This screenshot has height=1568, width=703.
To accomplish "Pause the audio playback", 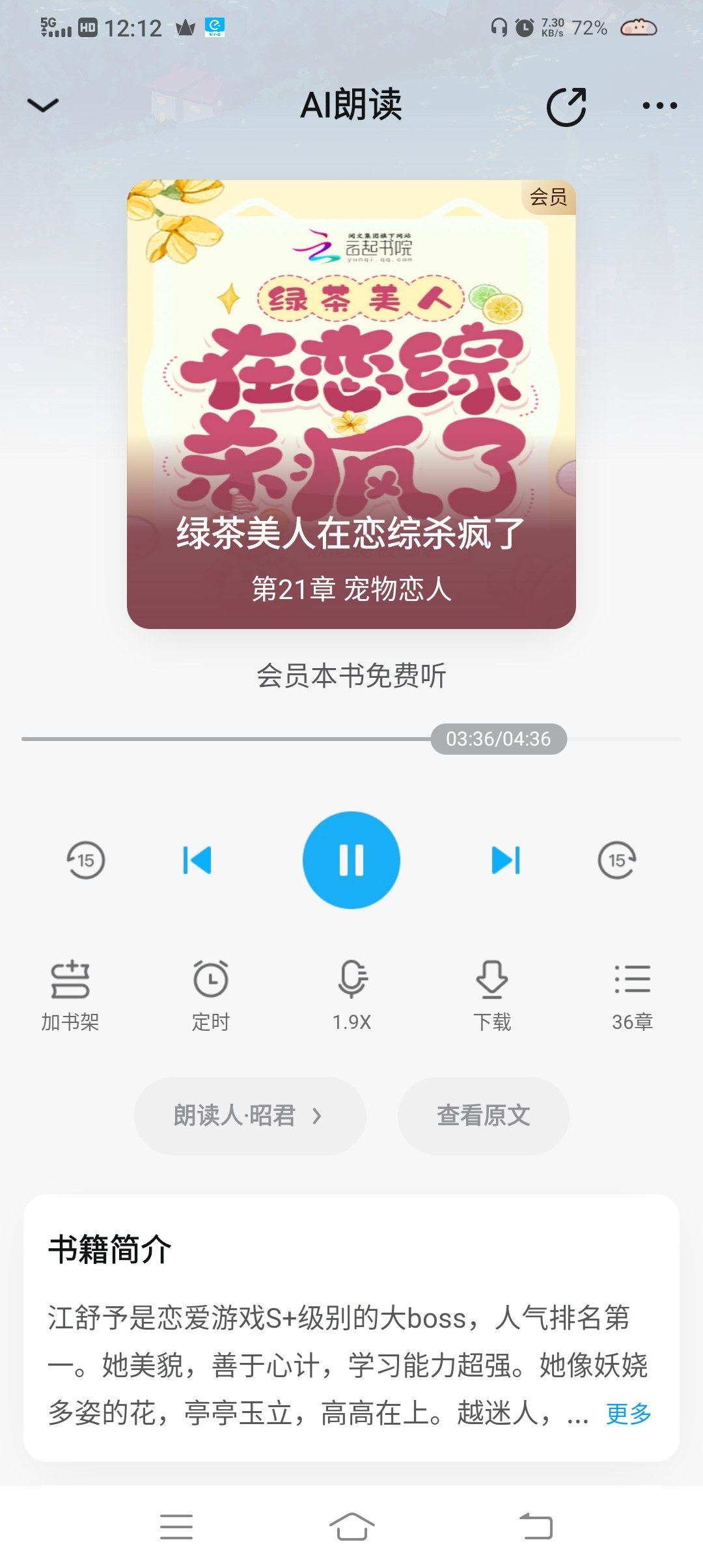I will coord(351,860).
